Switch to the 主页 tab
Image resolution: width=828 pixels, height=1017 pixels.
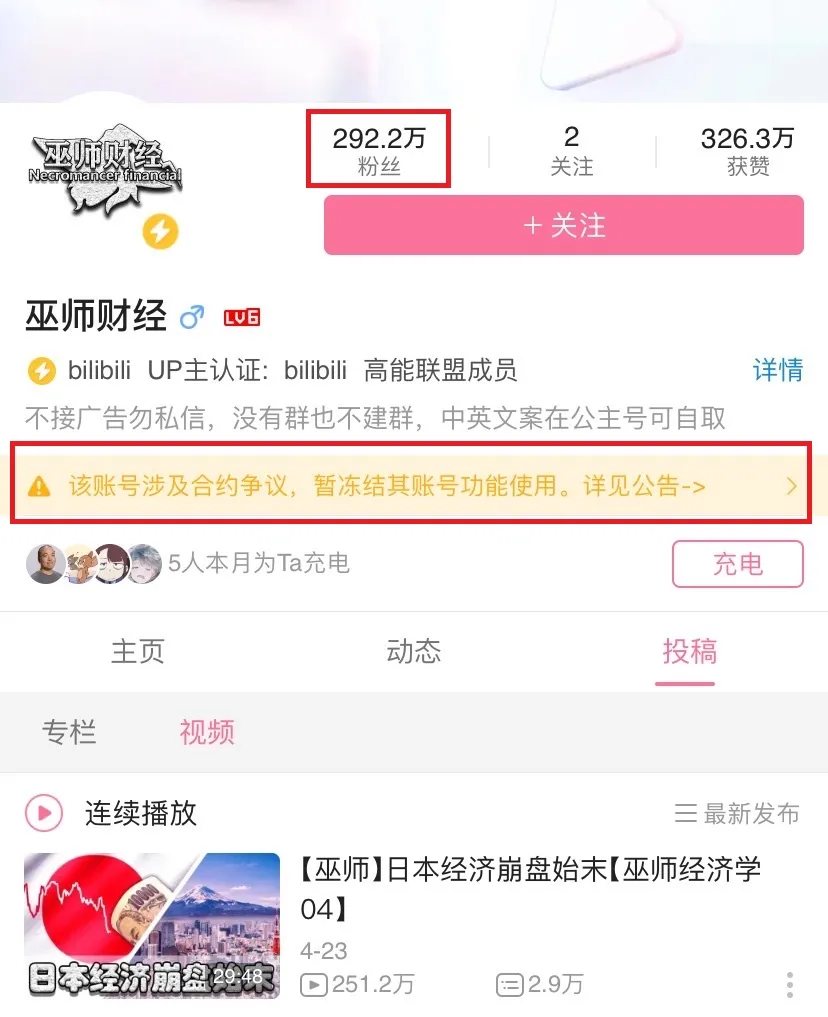tap(137, 651)
